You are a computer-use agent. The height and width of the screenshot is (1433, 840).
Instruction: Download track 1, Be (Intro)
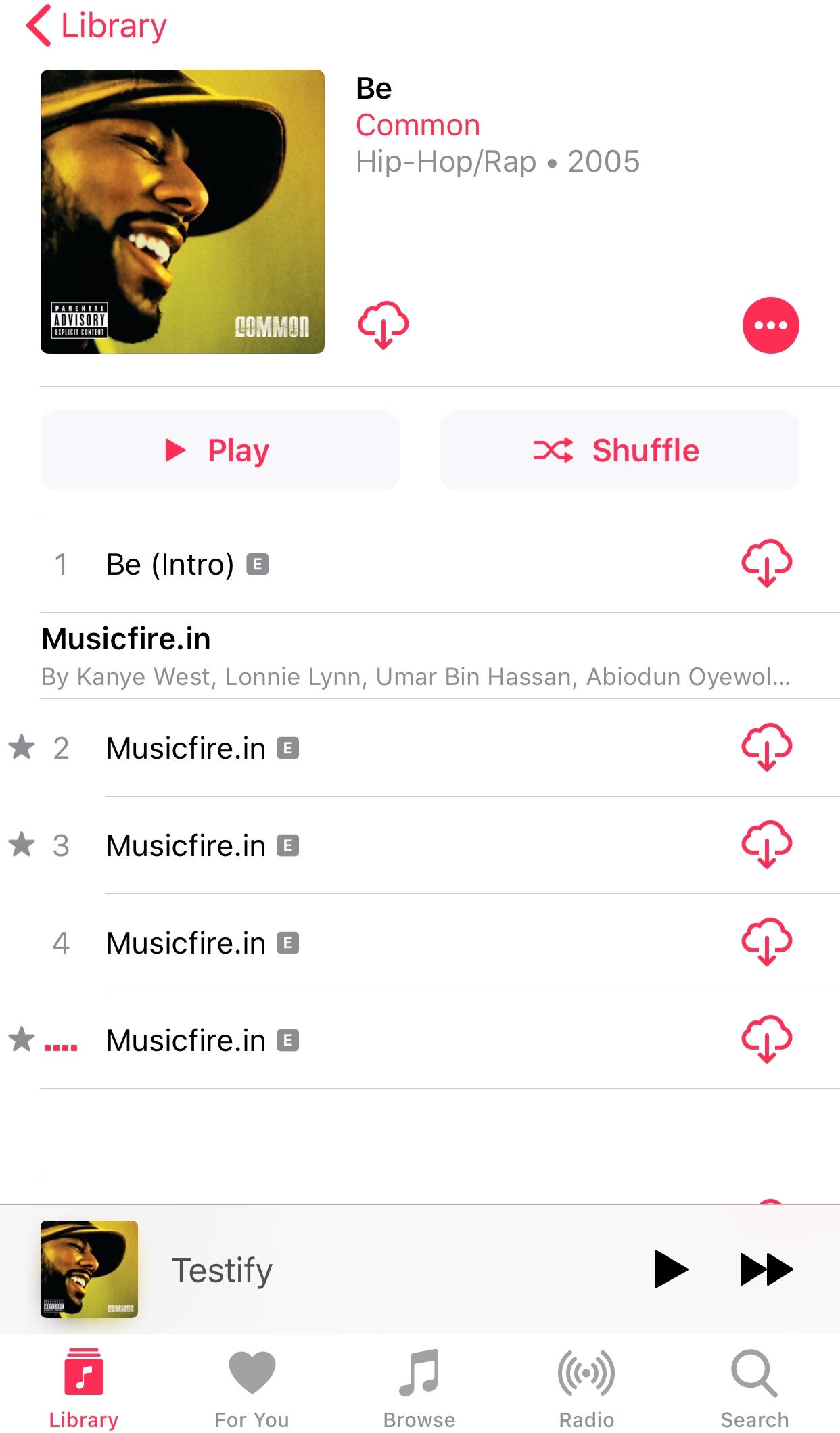pyautogui.click(x=766, y=563)
